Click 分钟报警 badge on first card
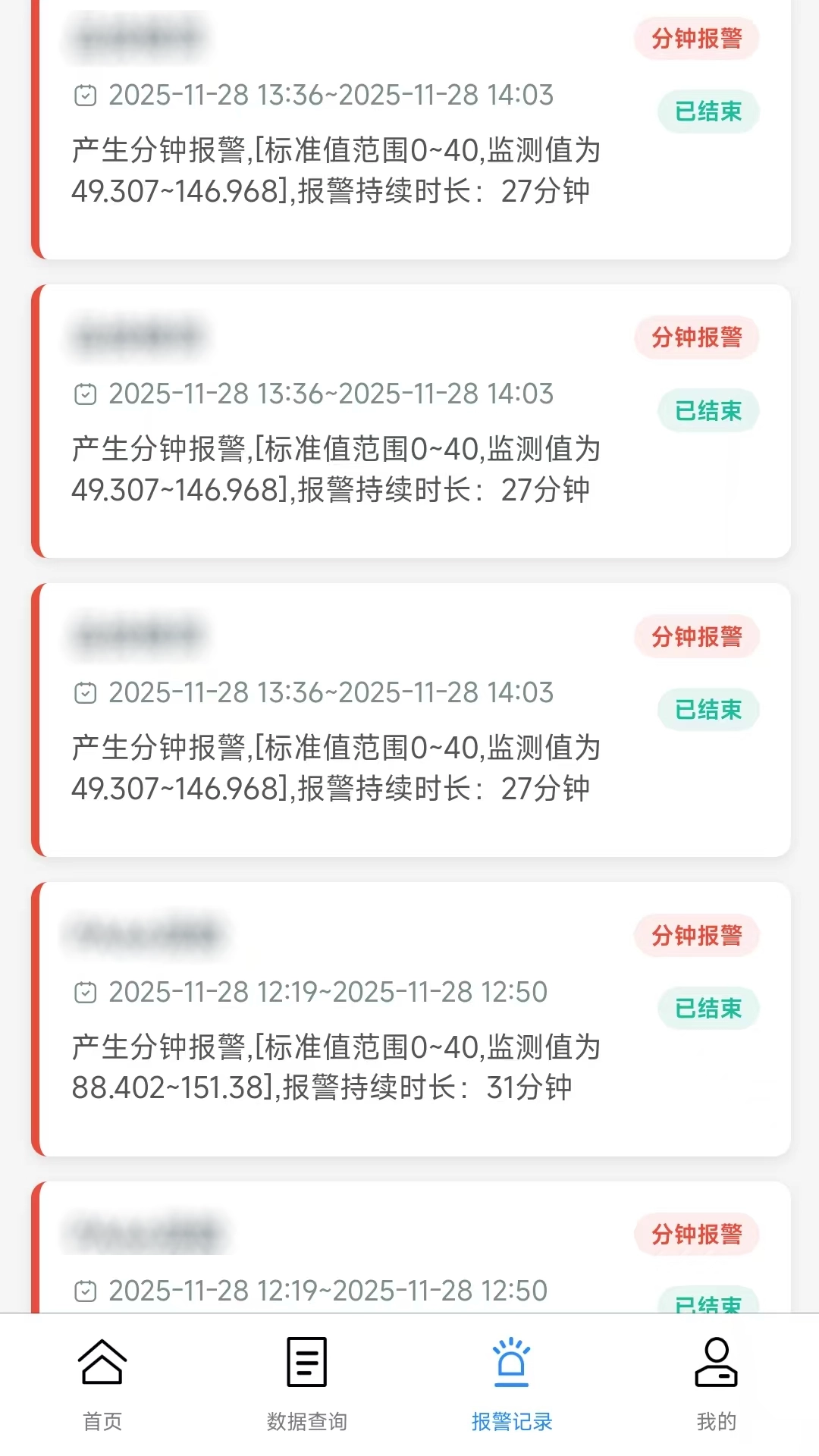Image resolution: width=819 pixels, height=1456 pixels. pos(695,38)
